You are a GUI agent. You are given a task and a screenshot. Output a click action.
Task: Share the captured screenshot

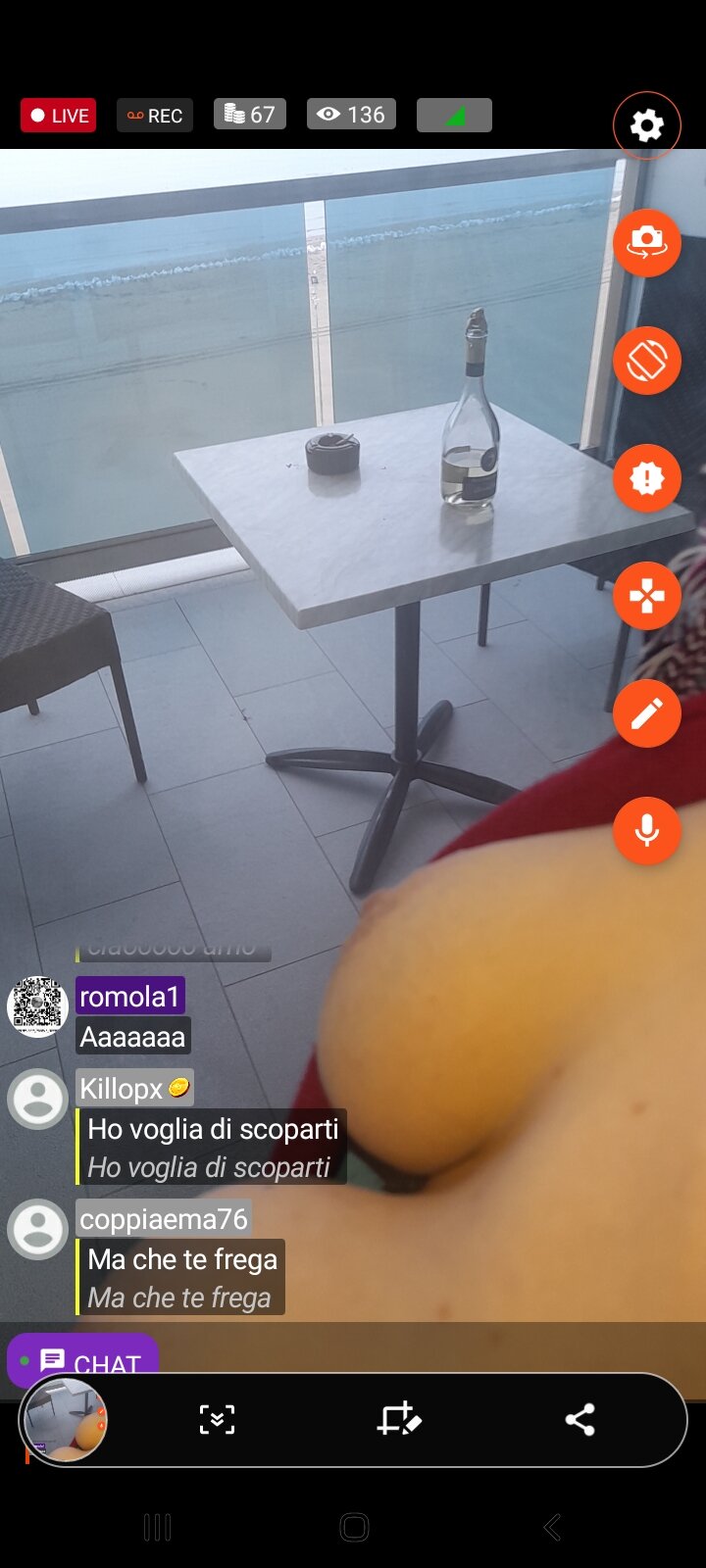click(x=580, y=1420)
